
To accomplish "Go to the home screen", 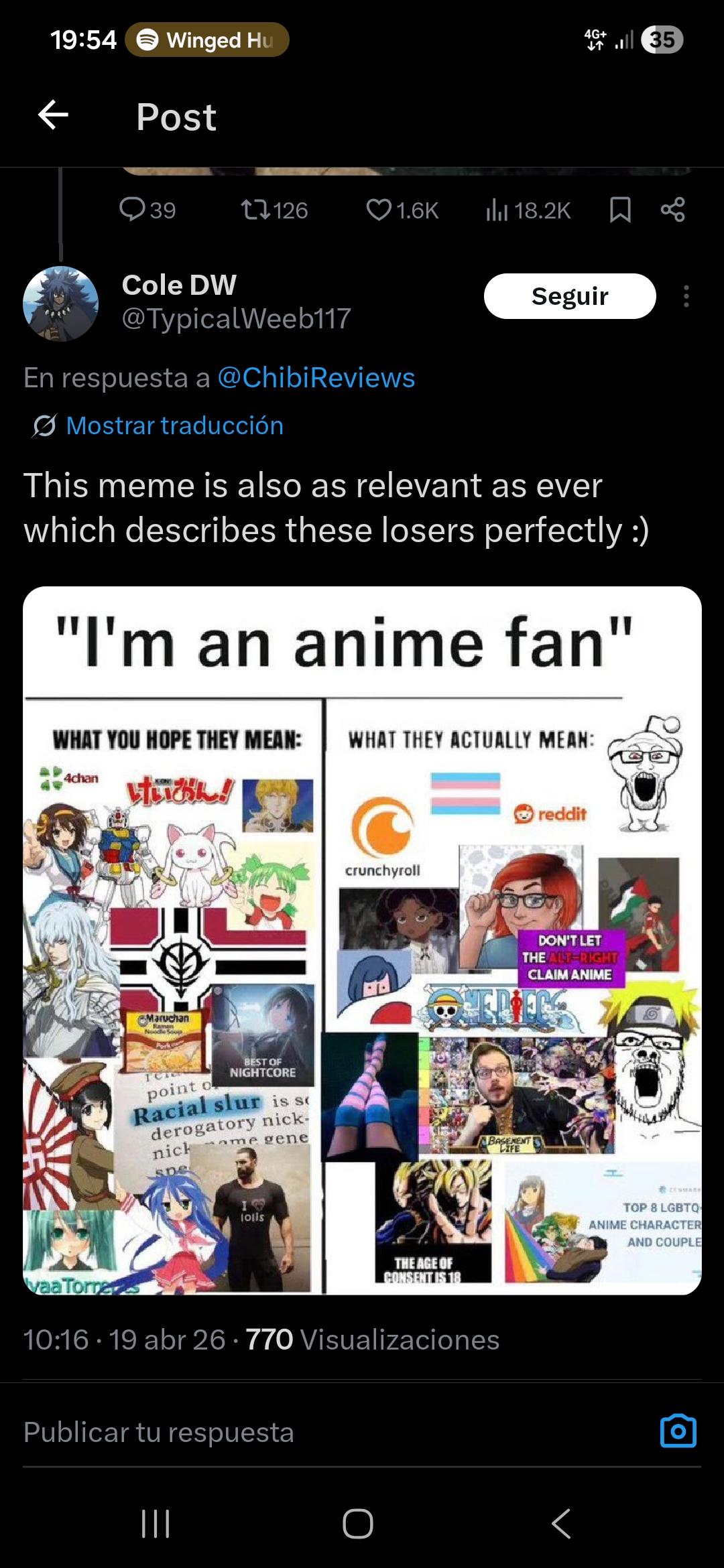I will [x=358, y=1524].
